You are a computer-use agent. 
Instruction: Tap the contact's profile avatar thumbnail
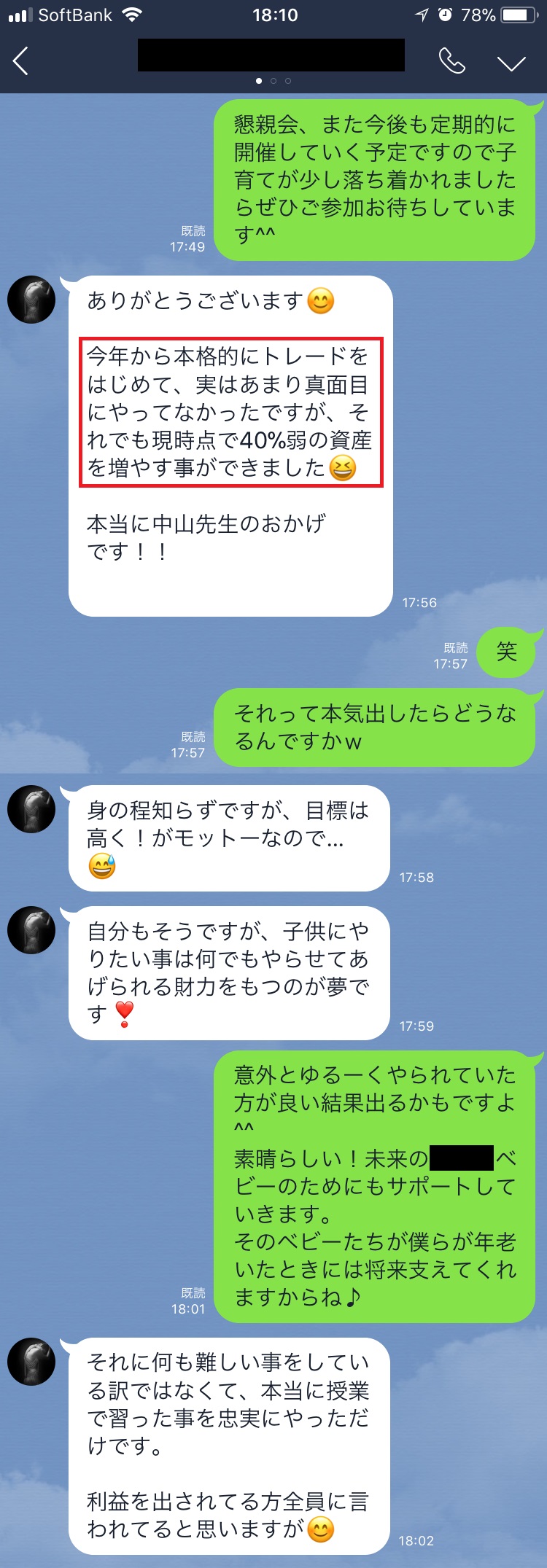[31, 299]
